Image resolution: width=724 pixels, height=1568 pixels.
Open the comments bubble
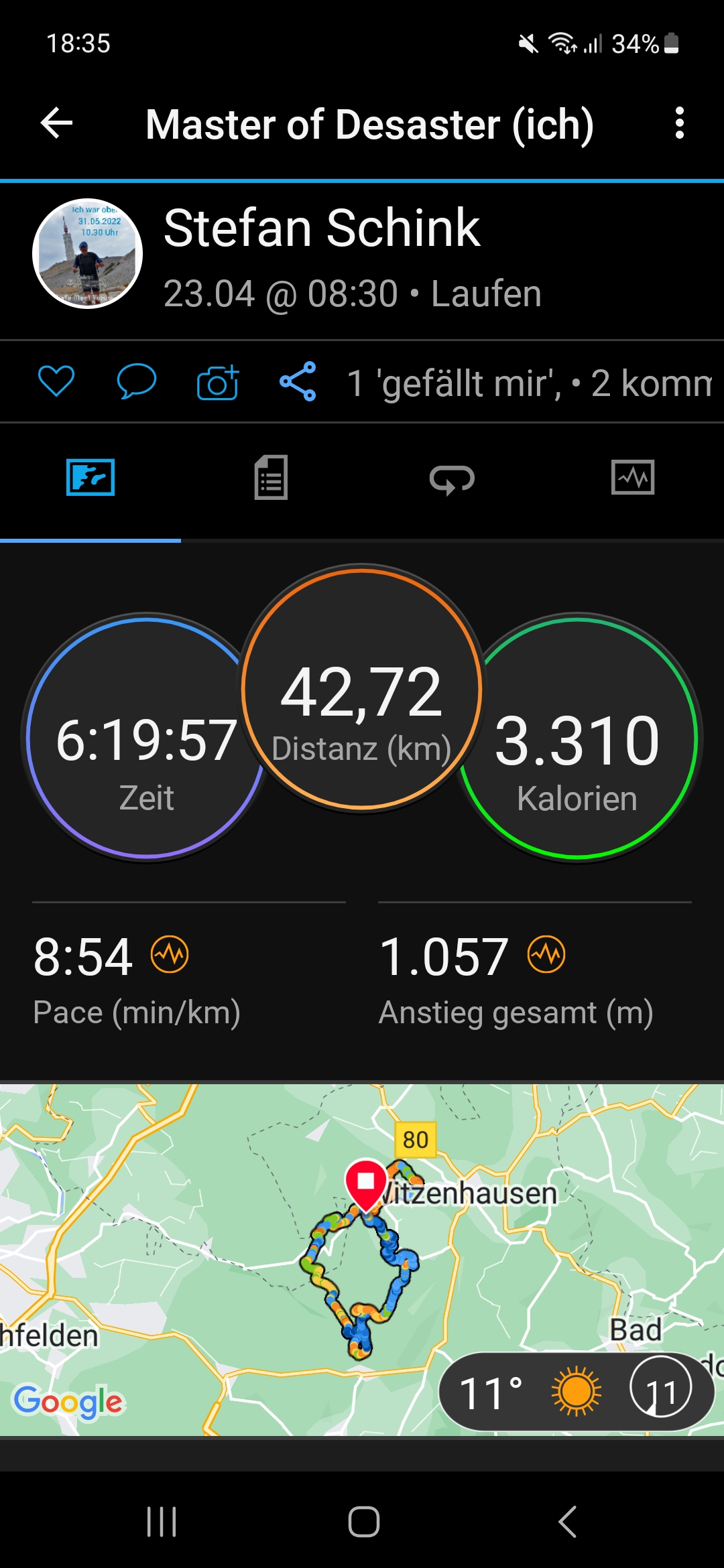[x=136, y=382]
